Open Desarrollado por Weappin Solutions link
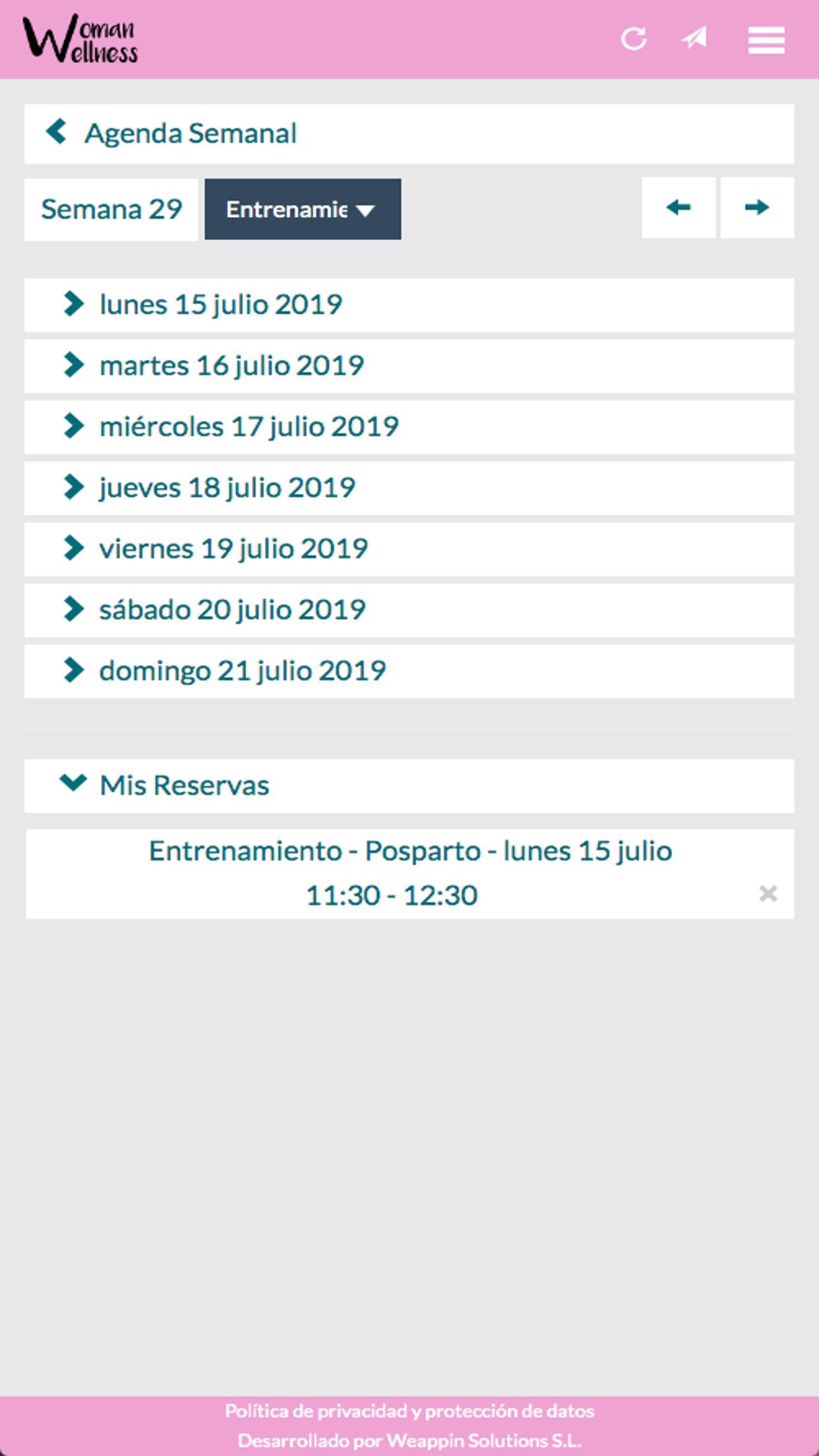This screenshot has width=819, height=1456. pyautogui.click(x=409, y=1440)
